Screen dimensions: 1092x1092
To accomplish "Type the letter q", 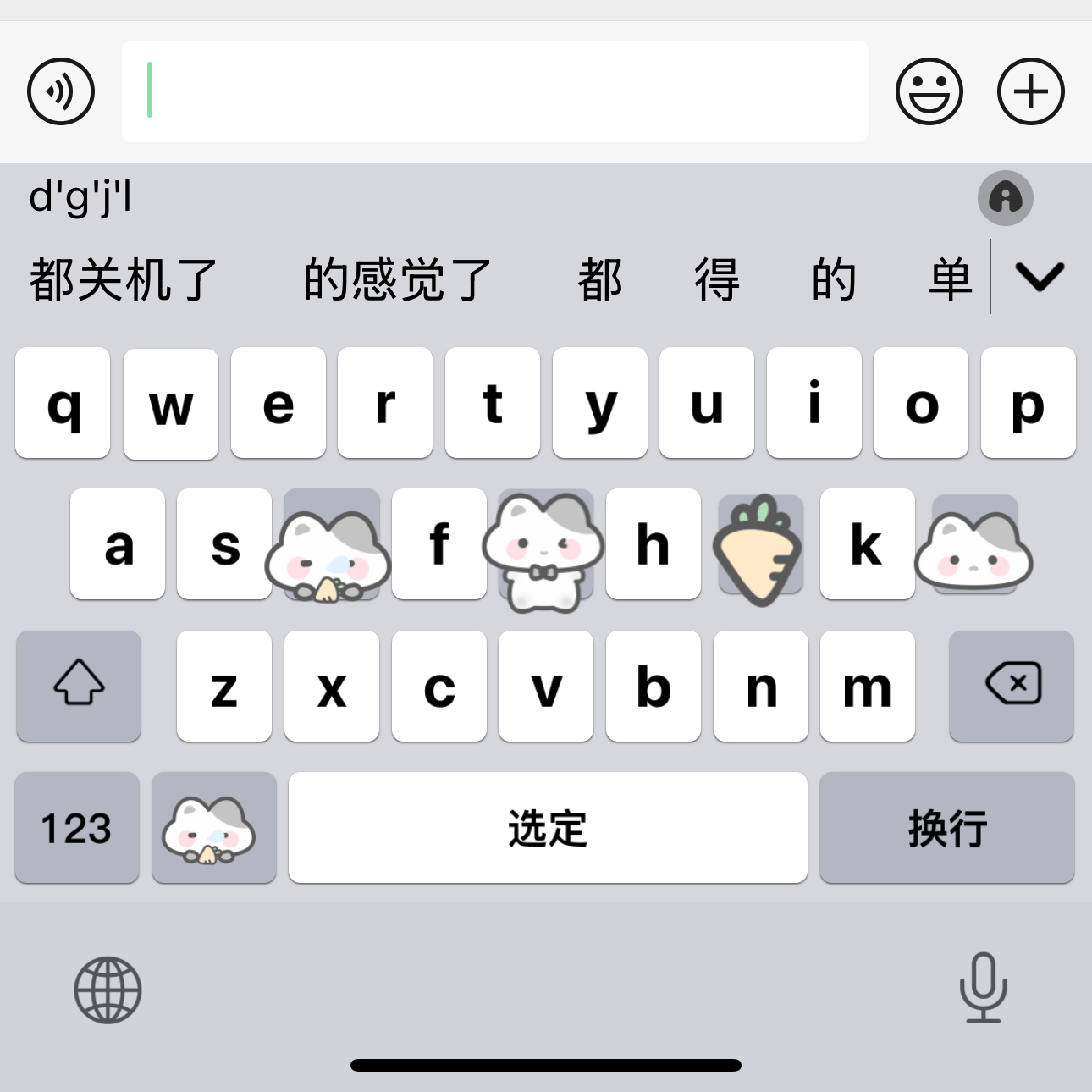I will (x=63, y=403).
